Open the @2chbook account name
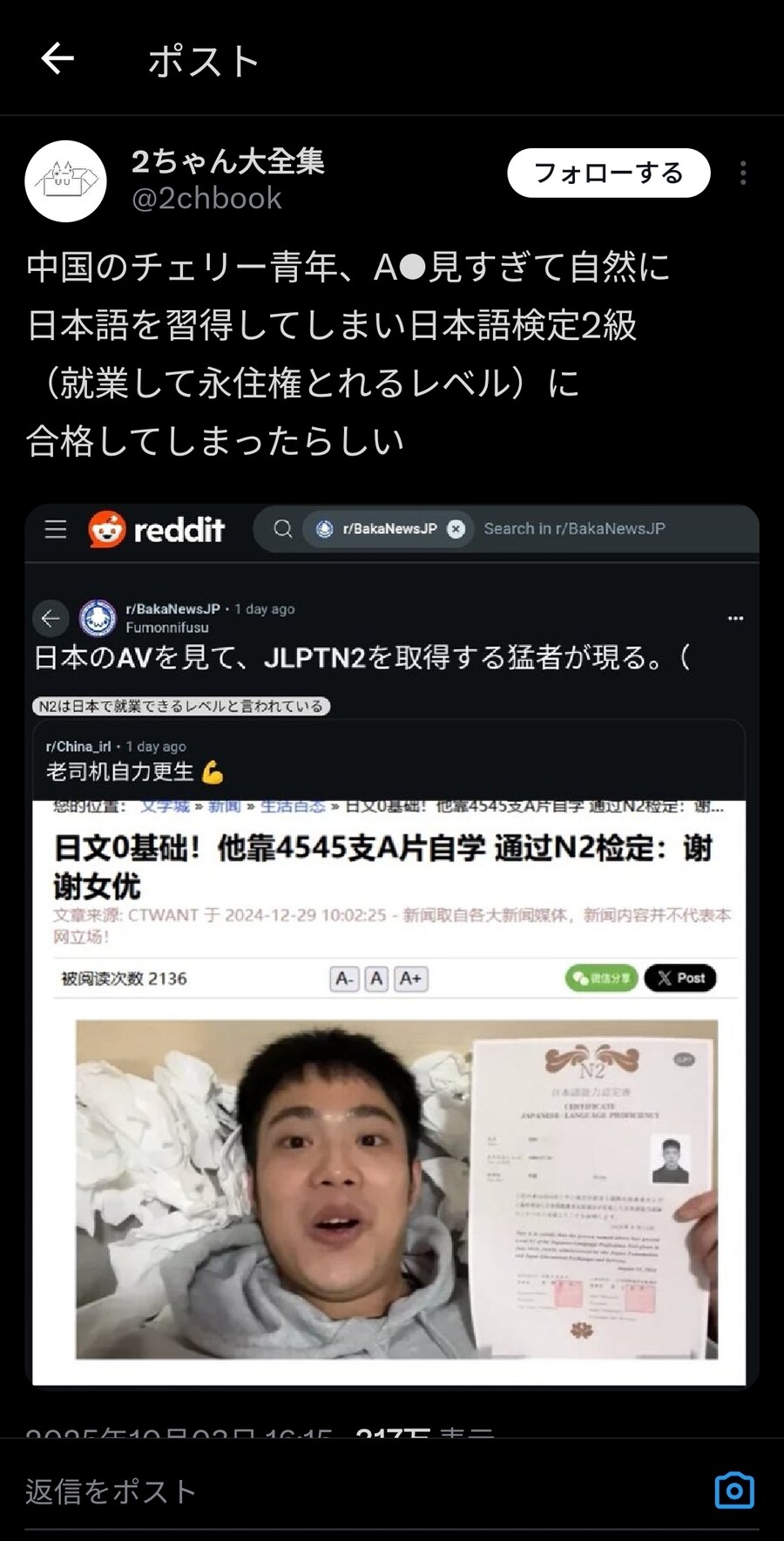784x1541 pixels. (x=207, y=199)
